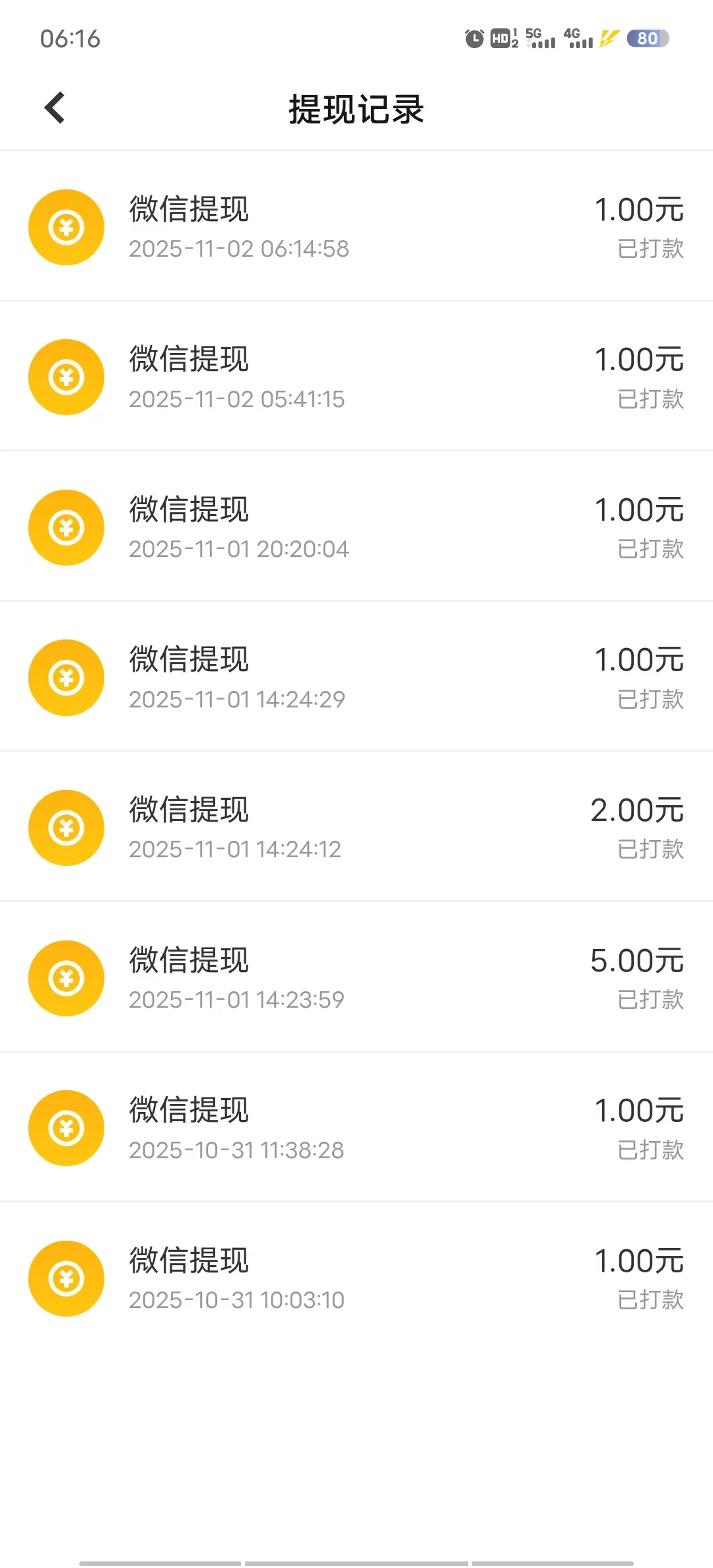Click the coin icon of 14:24:29 withdrawal
Screen dimensions: 713x1568
click(x=66, y=678)
